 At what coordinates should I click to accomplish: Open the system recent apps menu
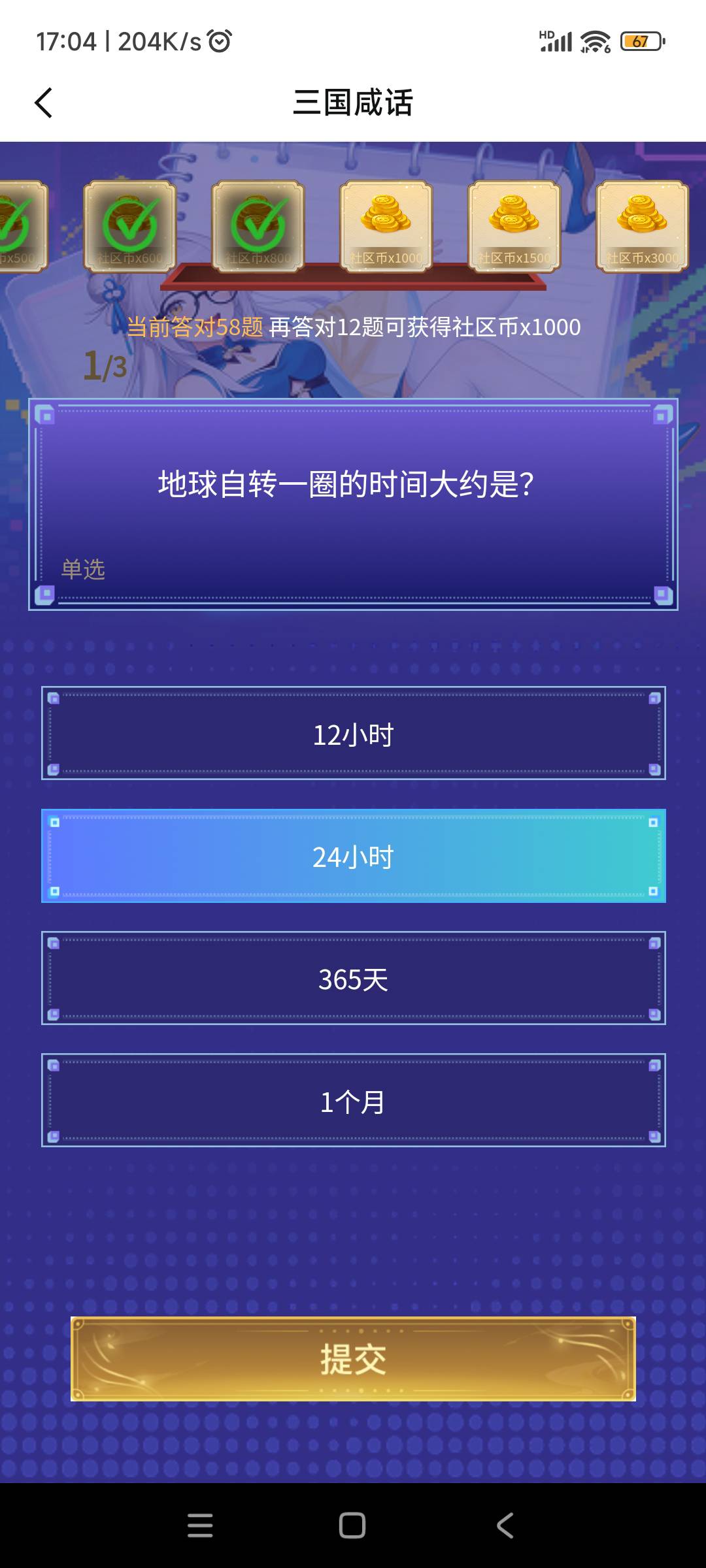[200, 1526]
